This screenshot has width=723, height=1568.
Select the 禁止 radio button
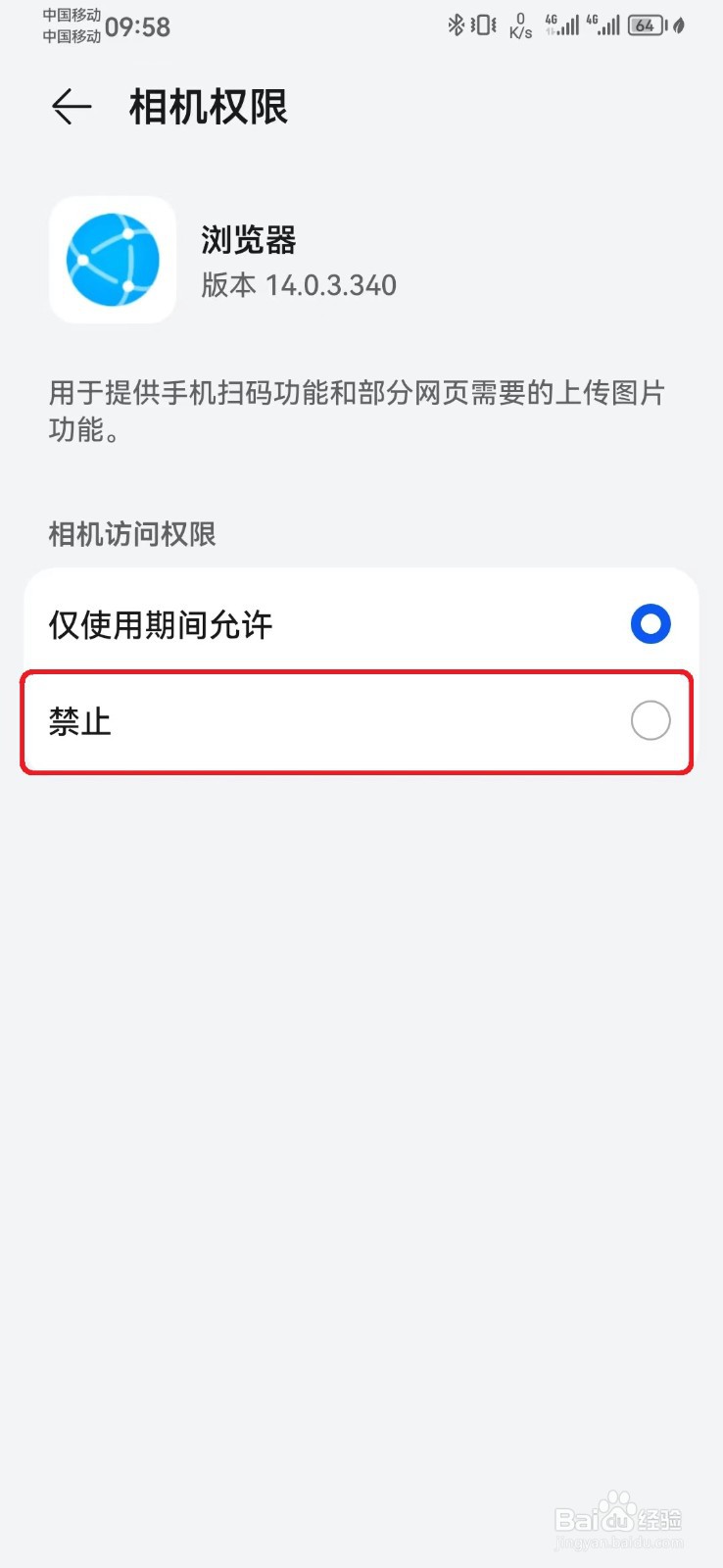(650, 720)
